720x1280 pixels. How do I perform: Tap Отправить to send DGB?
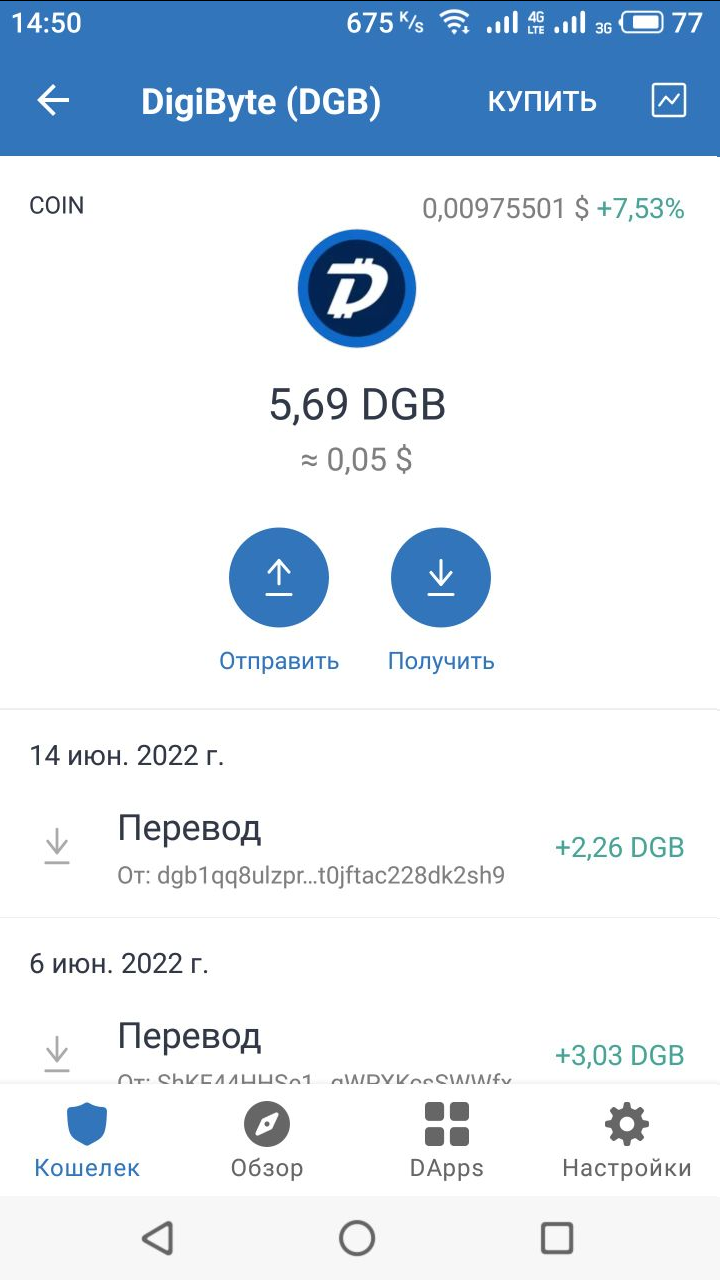pyautogui.click(x=279, y=578)
